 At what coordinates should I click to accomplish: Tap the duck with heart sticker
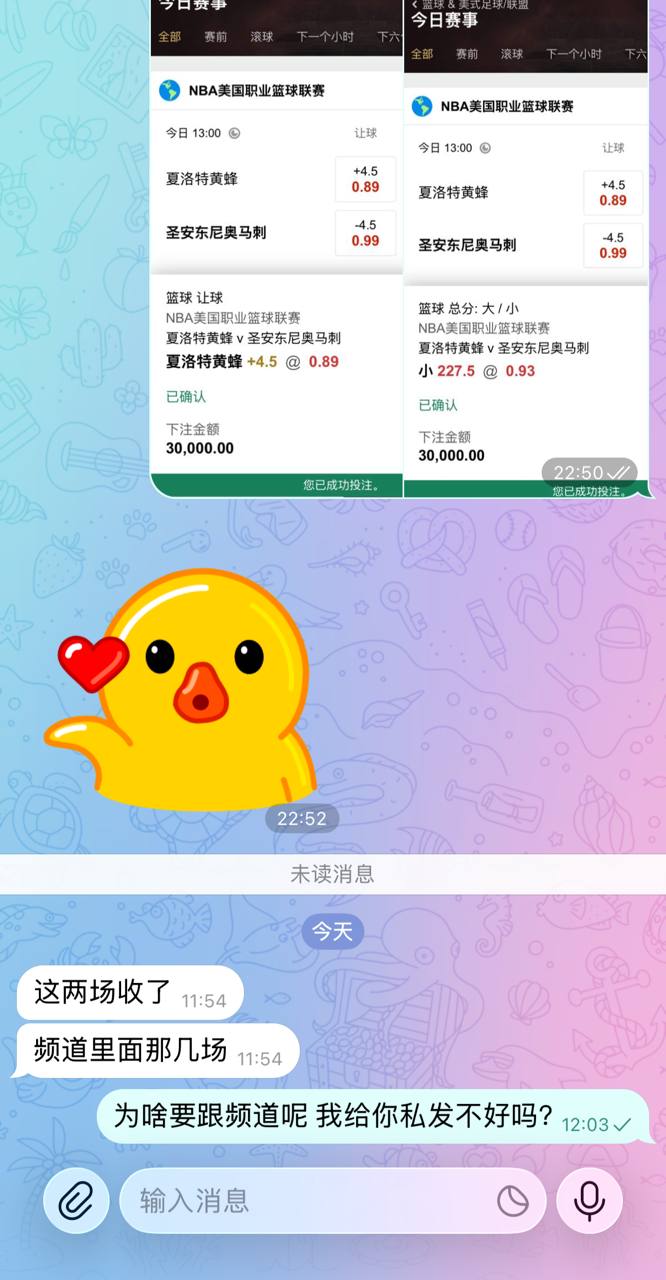[185, 690]
